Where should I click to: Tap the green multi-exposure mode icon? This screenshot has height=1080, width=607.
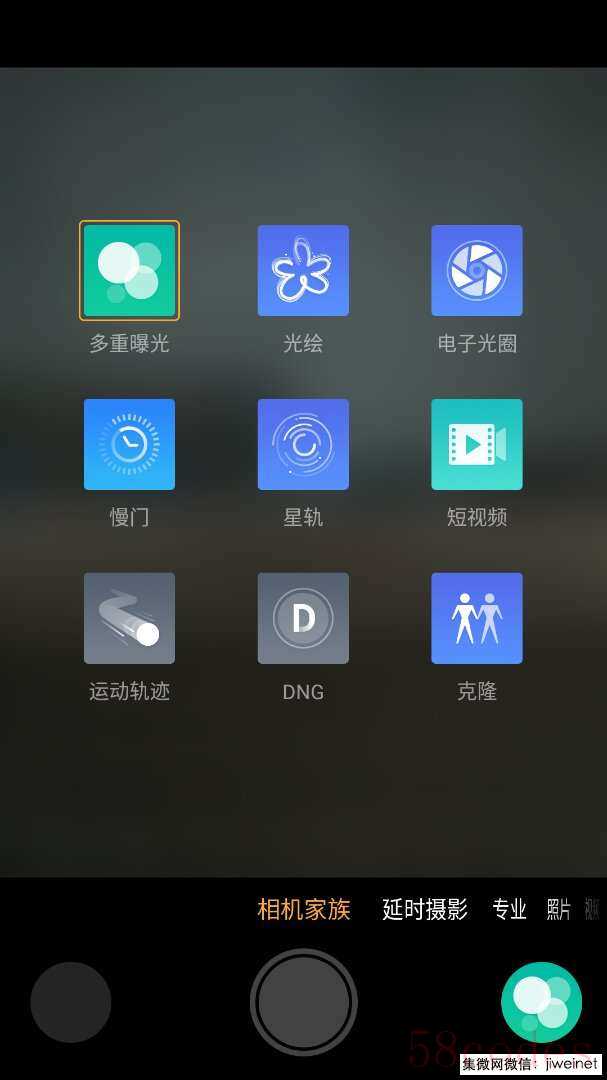pyautogui.click(x=541, y=1002)
